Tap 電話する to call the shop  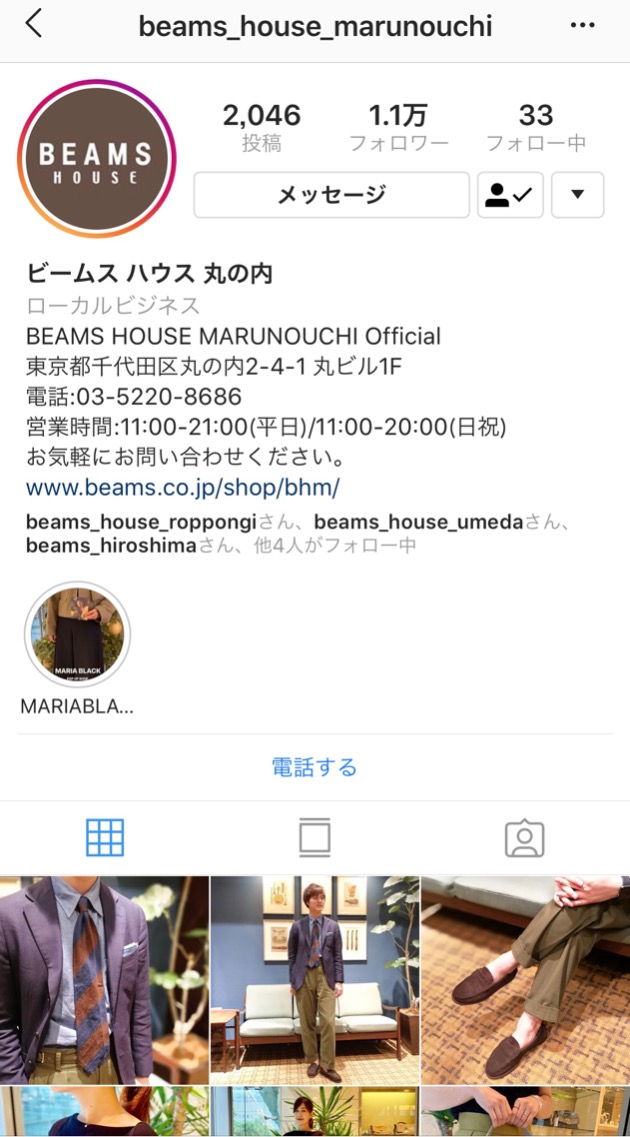[314, 767]
